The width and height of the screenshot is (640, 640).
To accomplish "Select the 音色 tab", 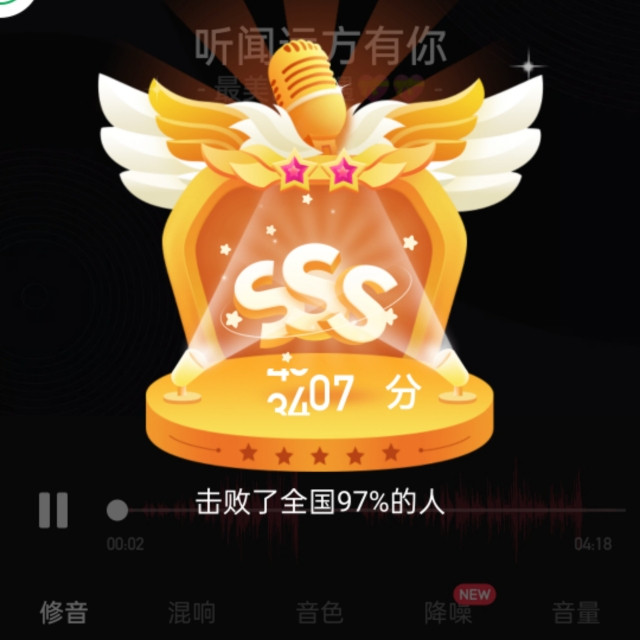I will pos(320,612).
